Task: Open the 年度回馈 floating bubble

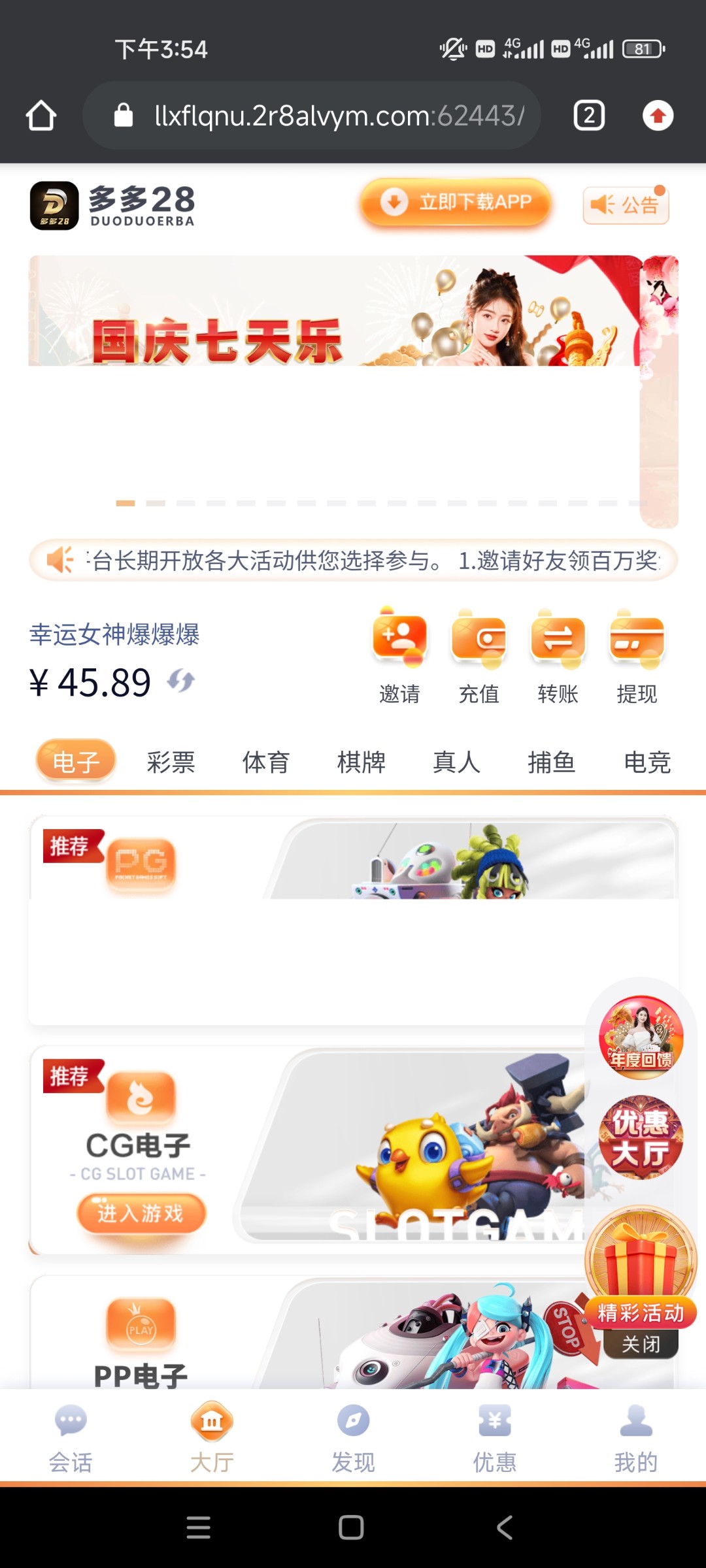Action: (641, 1037)
